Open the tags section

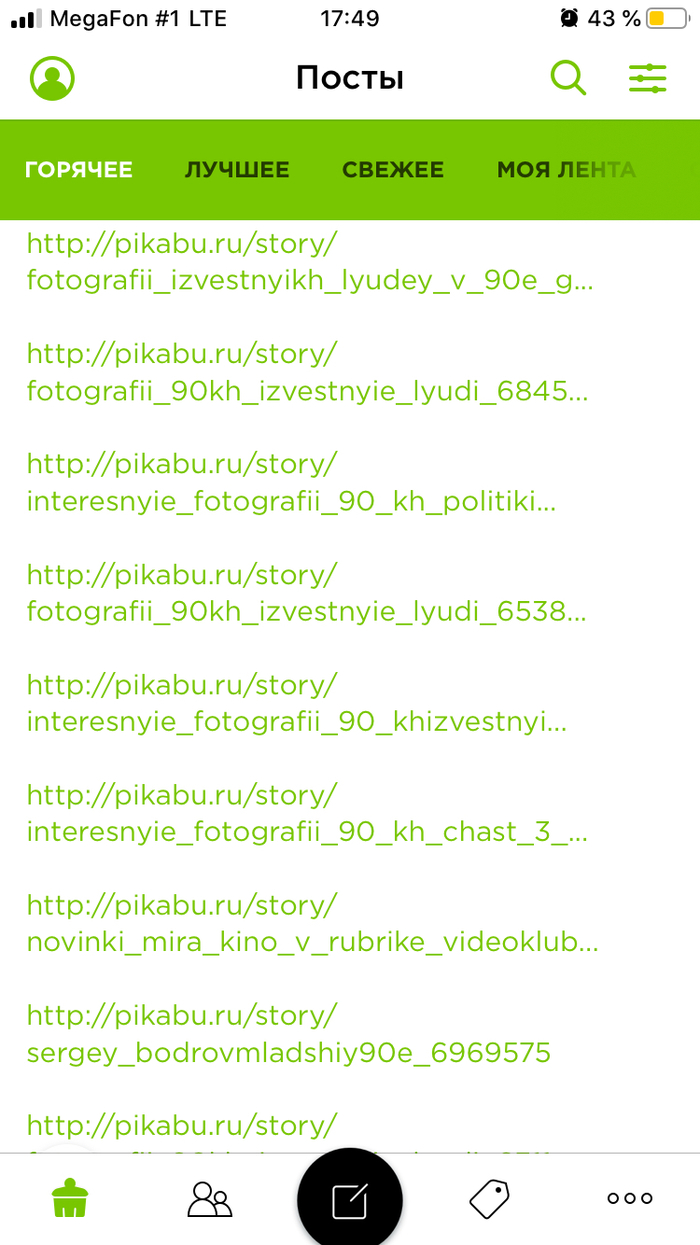[x=490, y=1196]
